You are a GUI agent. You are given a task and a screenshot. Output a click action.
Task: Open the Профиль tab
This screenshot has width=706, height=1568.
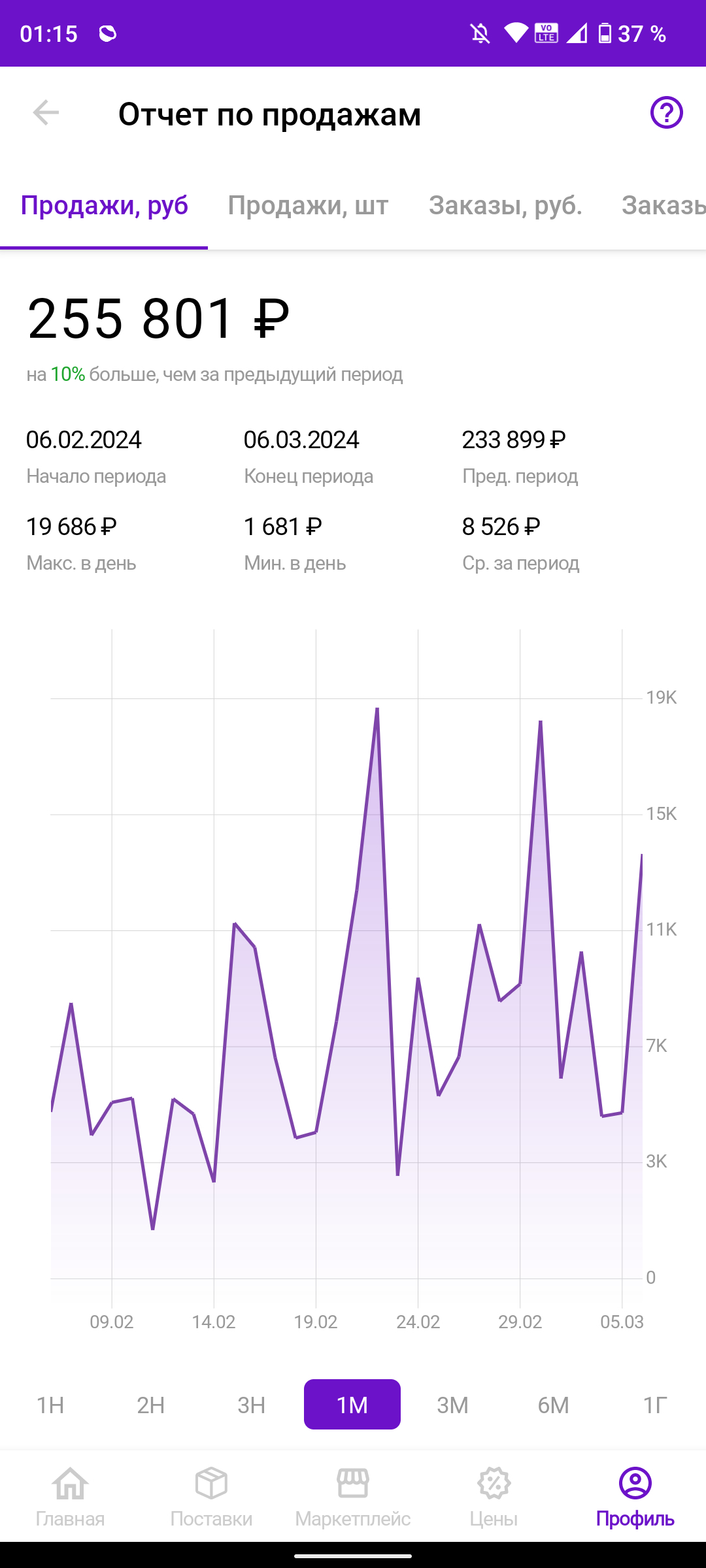click(x=635, y=1496)
